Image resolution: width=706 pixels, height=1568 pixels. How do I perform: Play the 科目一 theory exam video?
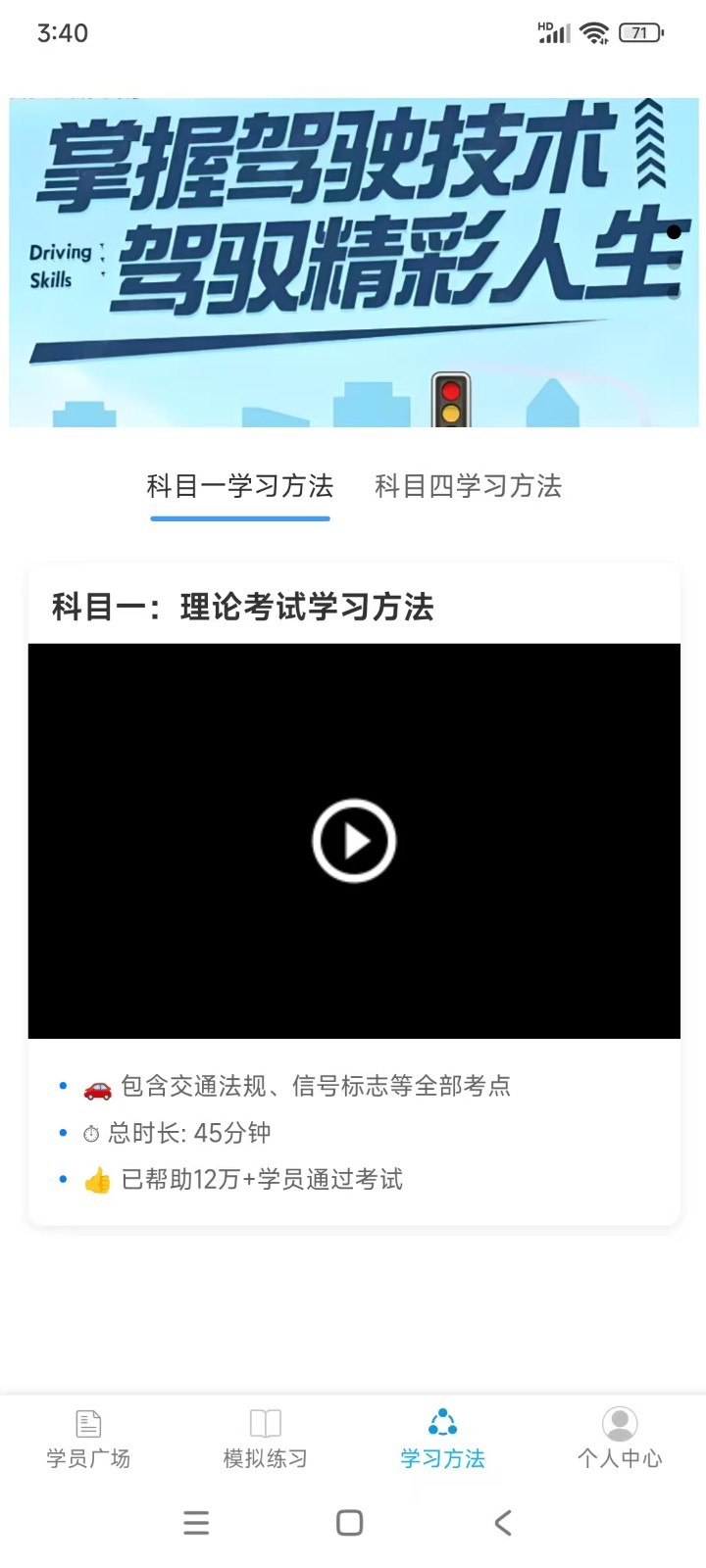(x=354, y=841)
